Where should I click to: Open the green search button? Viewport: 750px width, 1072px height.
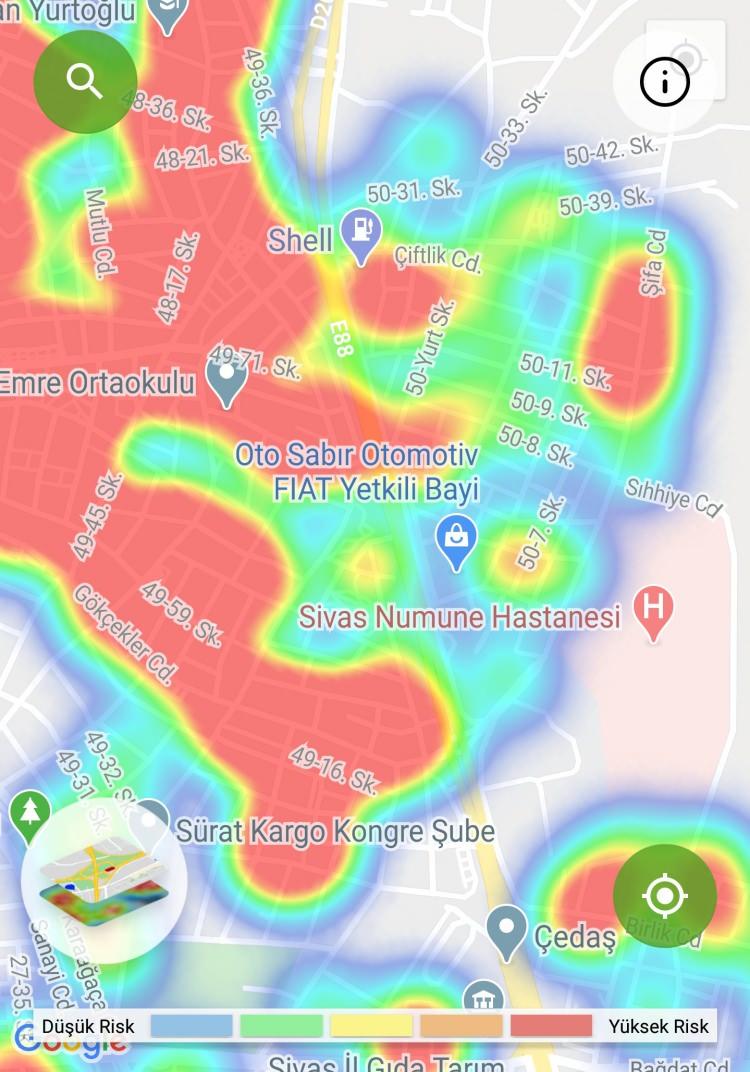(85, 81)
